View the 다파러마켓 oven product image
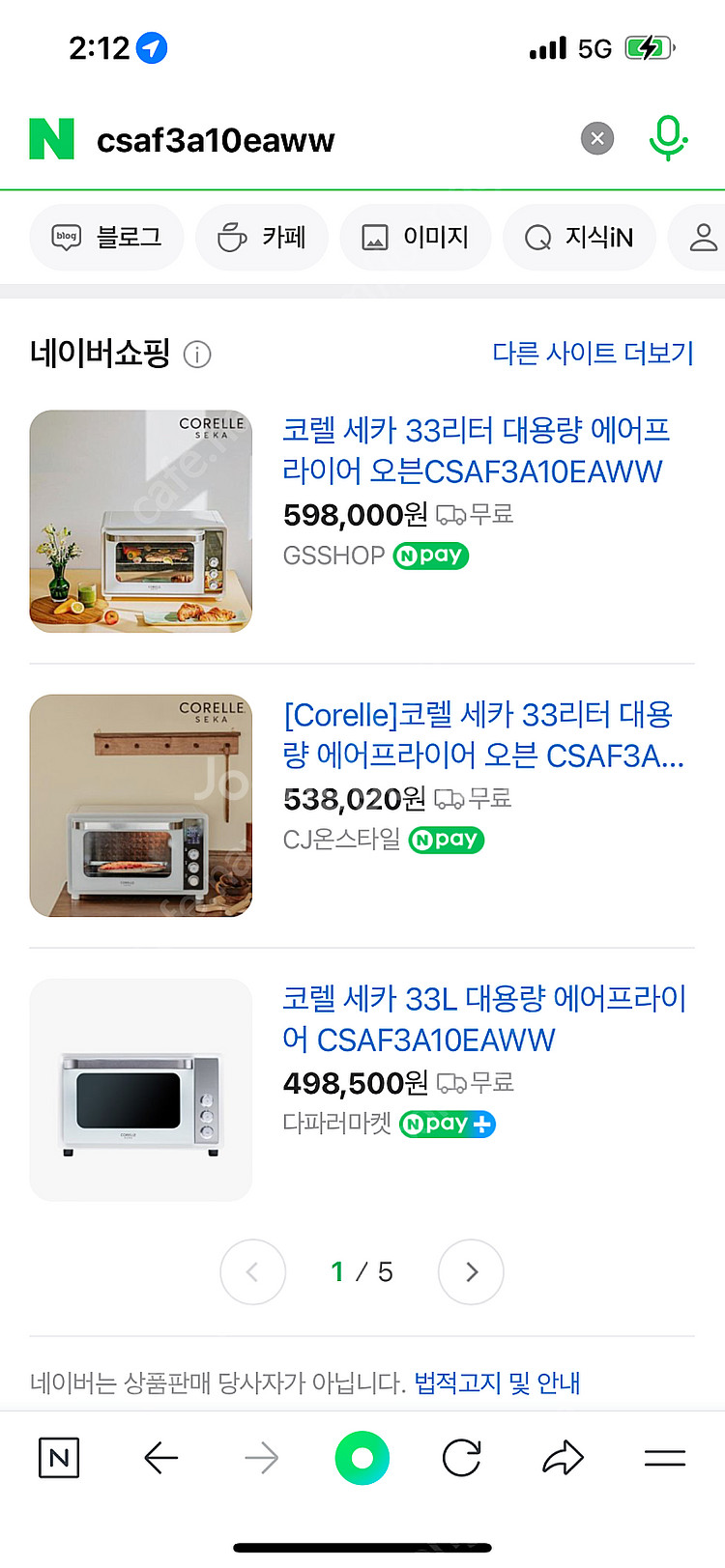The height and width of the screenshot is (1568, 725). point(141,1090)
